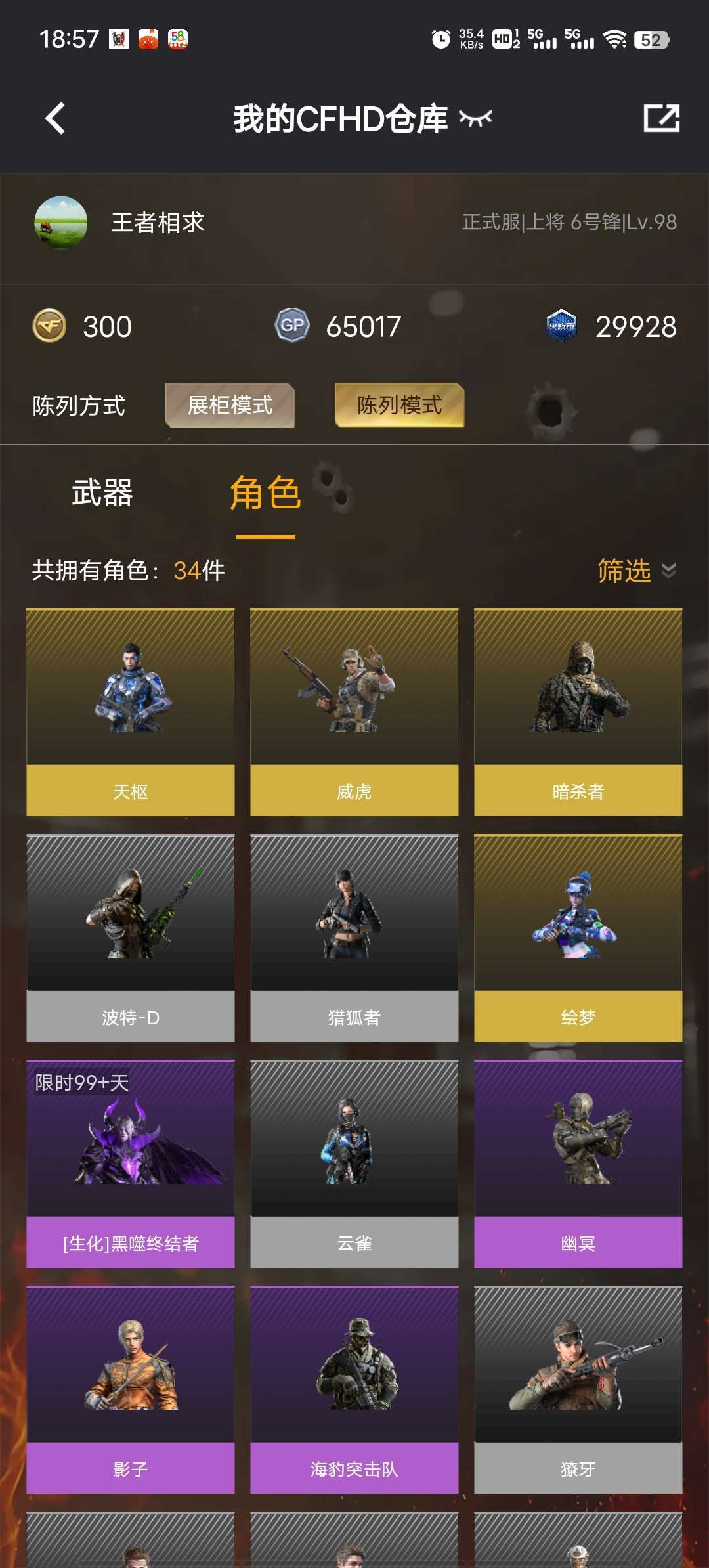The height and width of the screenshot is (1568, 709).
Task: Open the 绘梦 character card
Action: (578, 938)
